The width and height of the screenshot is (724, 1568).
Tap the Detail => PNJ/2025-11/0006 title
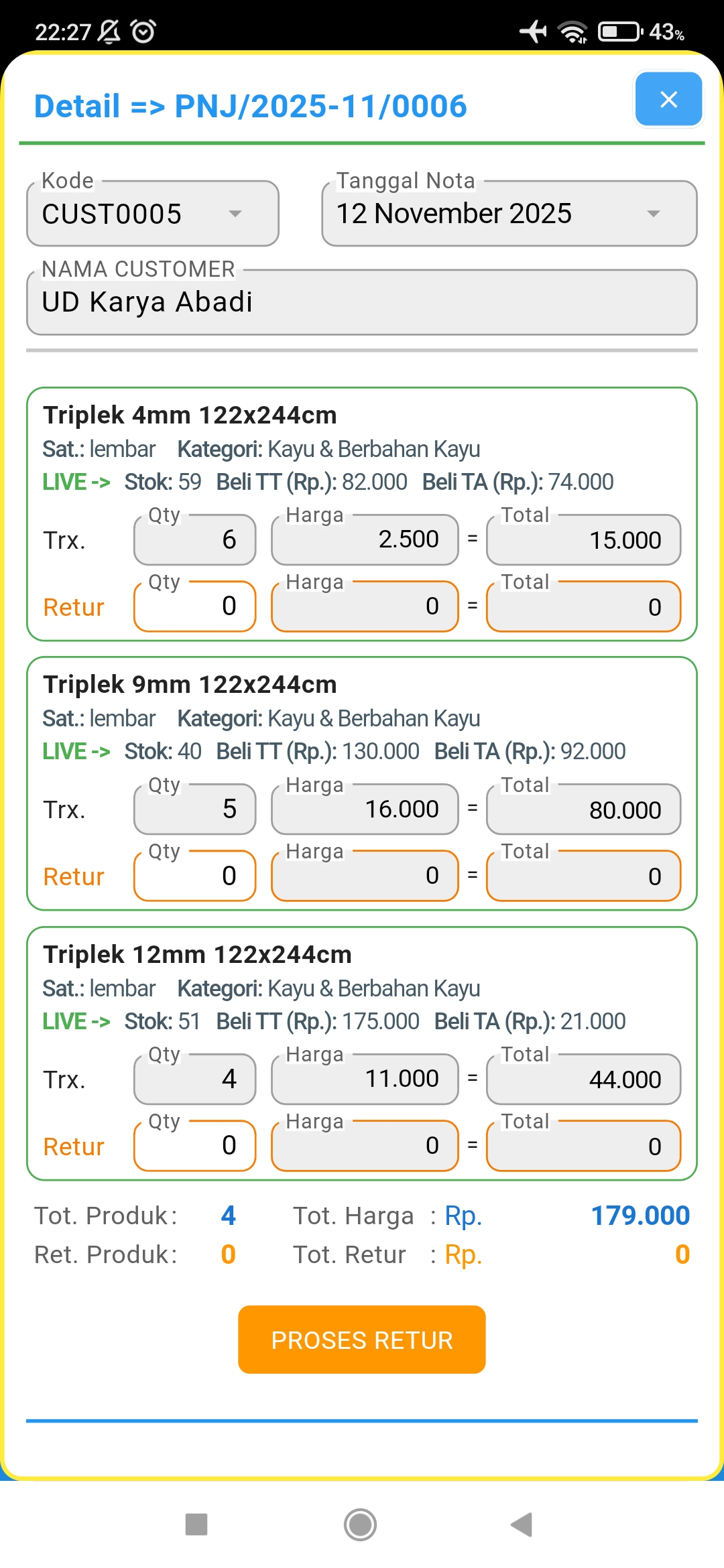(250, 105)
